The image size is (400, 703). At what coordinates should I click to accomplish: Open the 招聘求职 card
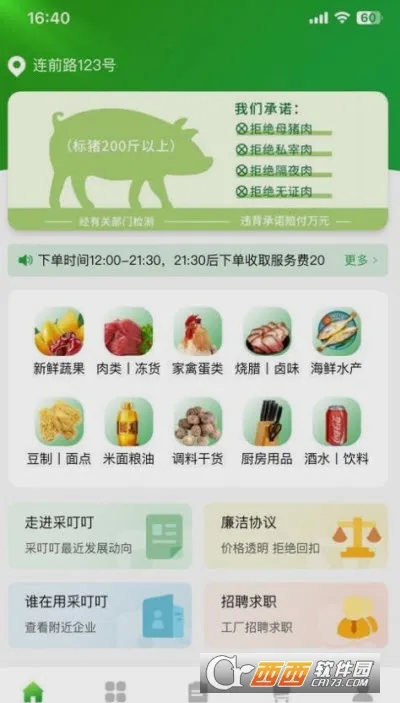click(296, 615)
